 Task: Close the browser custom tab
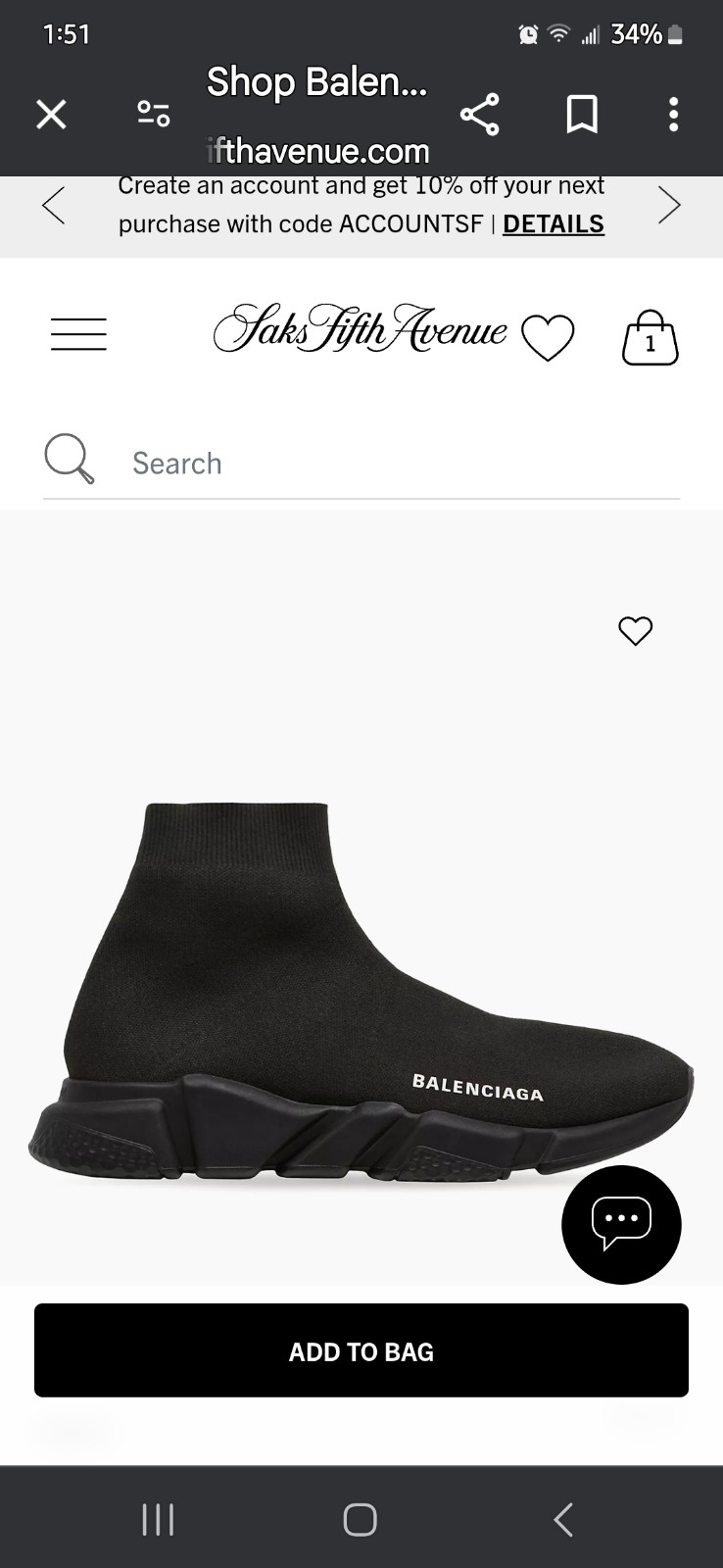pos(51,115)
